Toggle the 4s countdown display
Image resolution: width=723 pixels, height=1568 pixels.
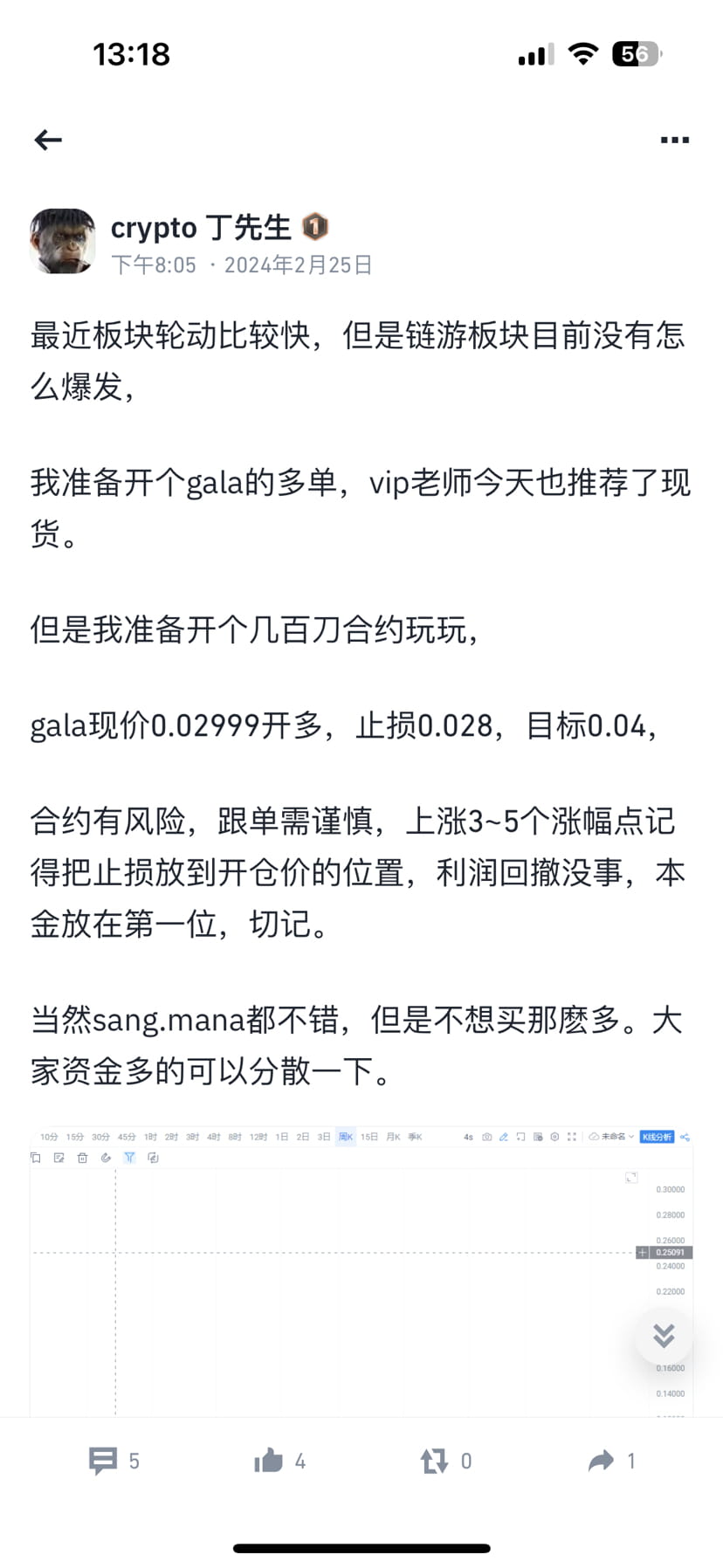click(468, 1136)
